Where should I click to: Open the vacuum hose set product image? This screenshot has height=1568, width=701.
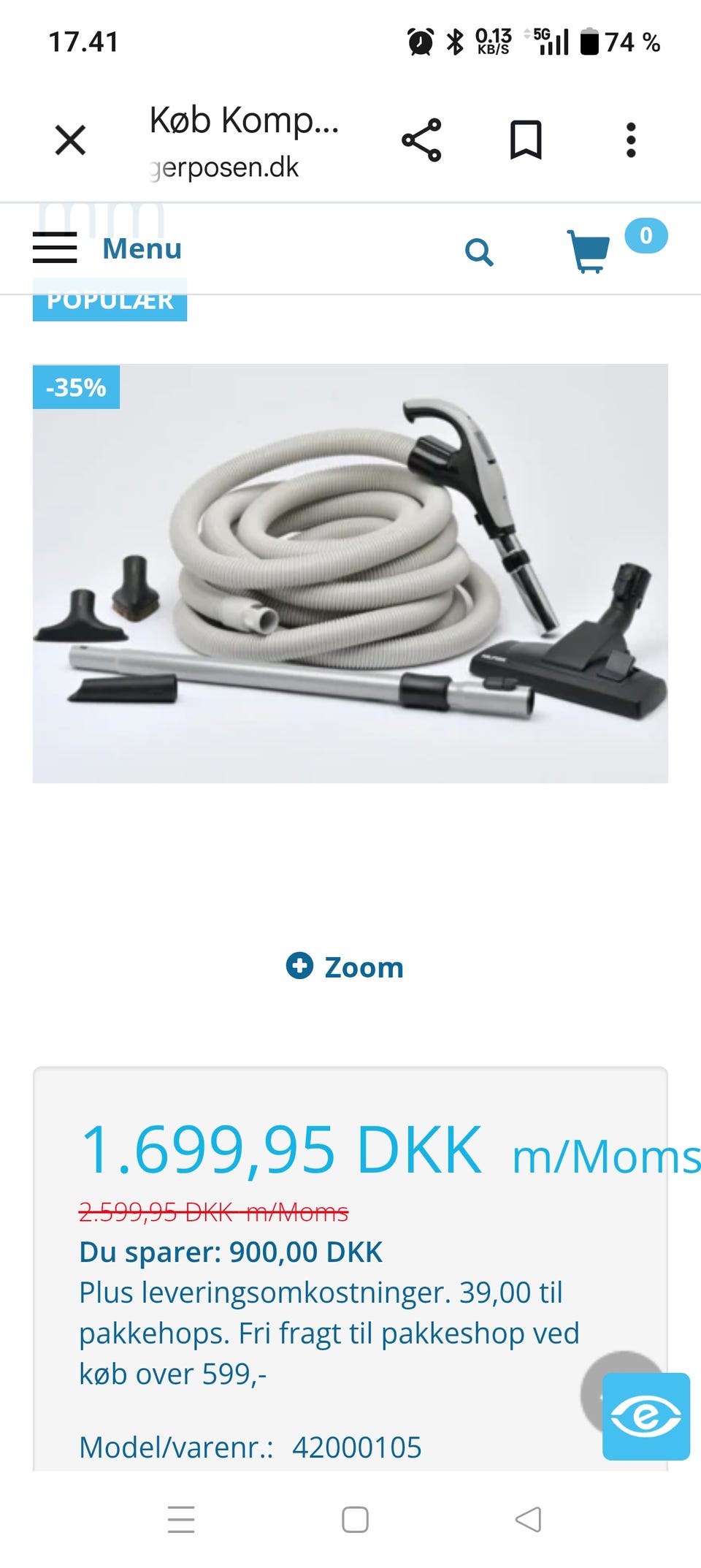point(350,574)
